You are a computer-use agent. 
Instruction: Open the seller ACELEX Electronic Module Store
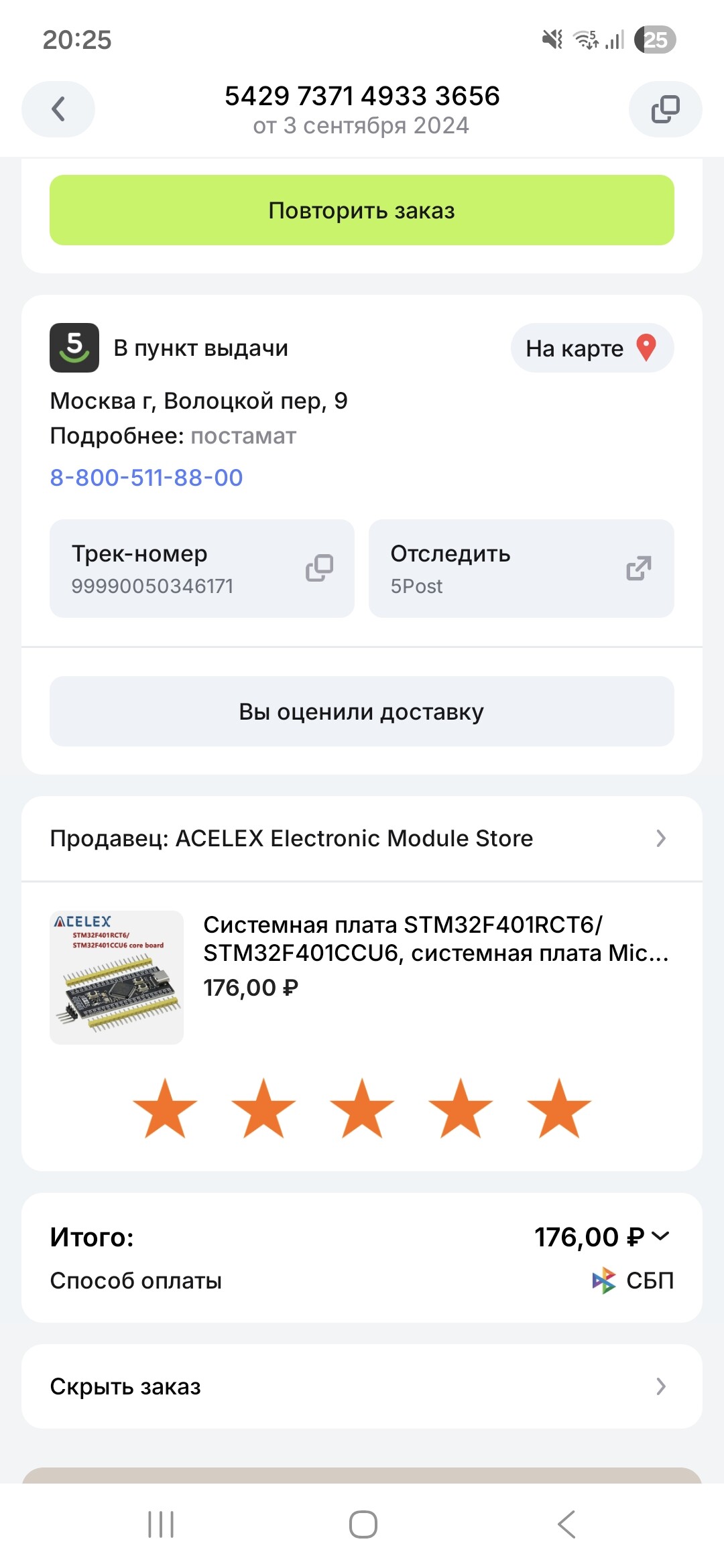tap(362, 838)
